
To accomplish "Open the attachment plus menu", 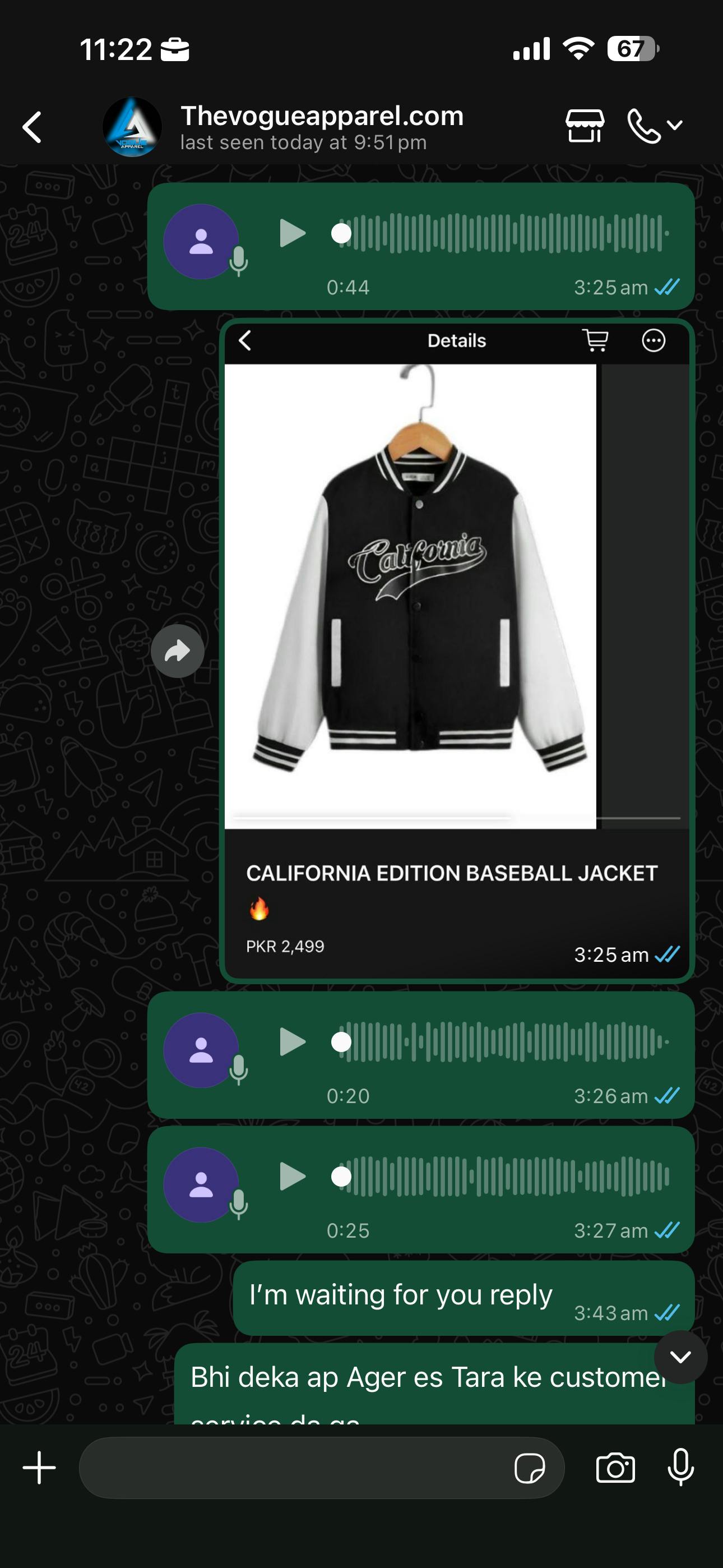I will [x=40, y=1468].
